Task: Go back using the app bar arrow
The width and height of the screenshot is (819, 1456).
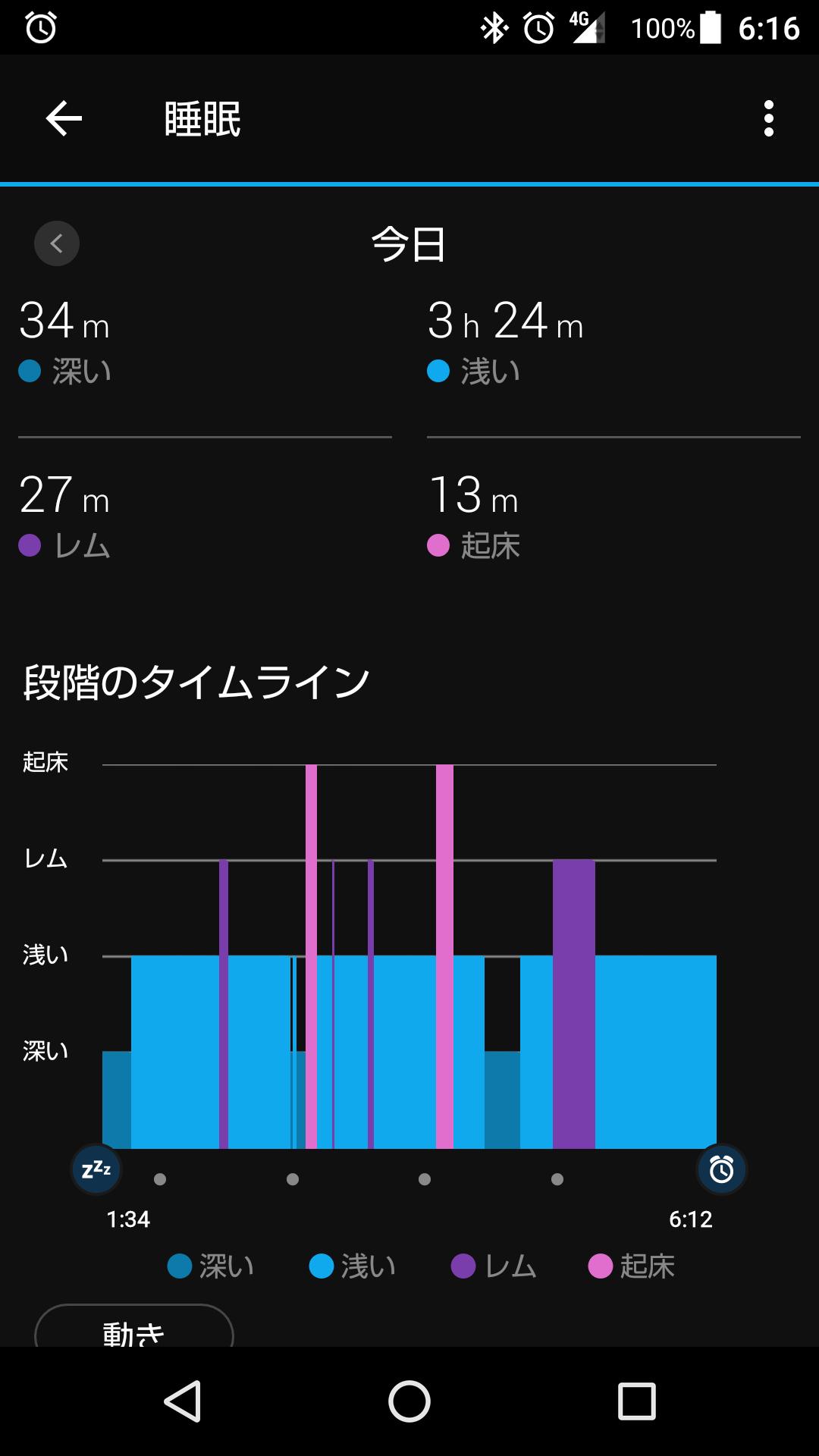Action: click(x=64, y=119)
